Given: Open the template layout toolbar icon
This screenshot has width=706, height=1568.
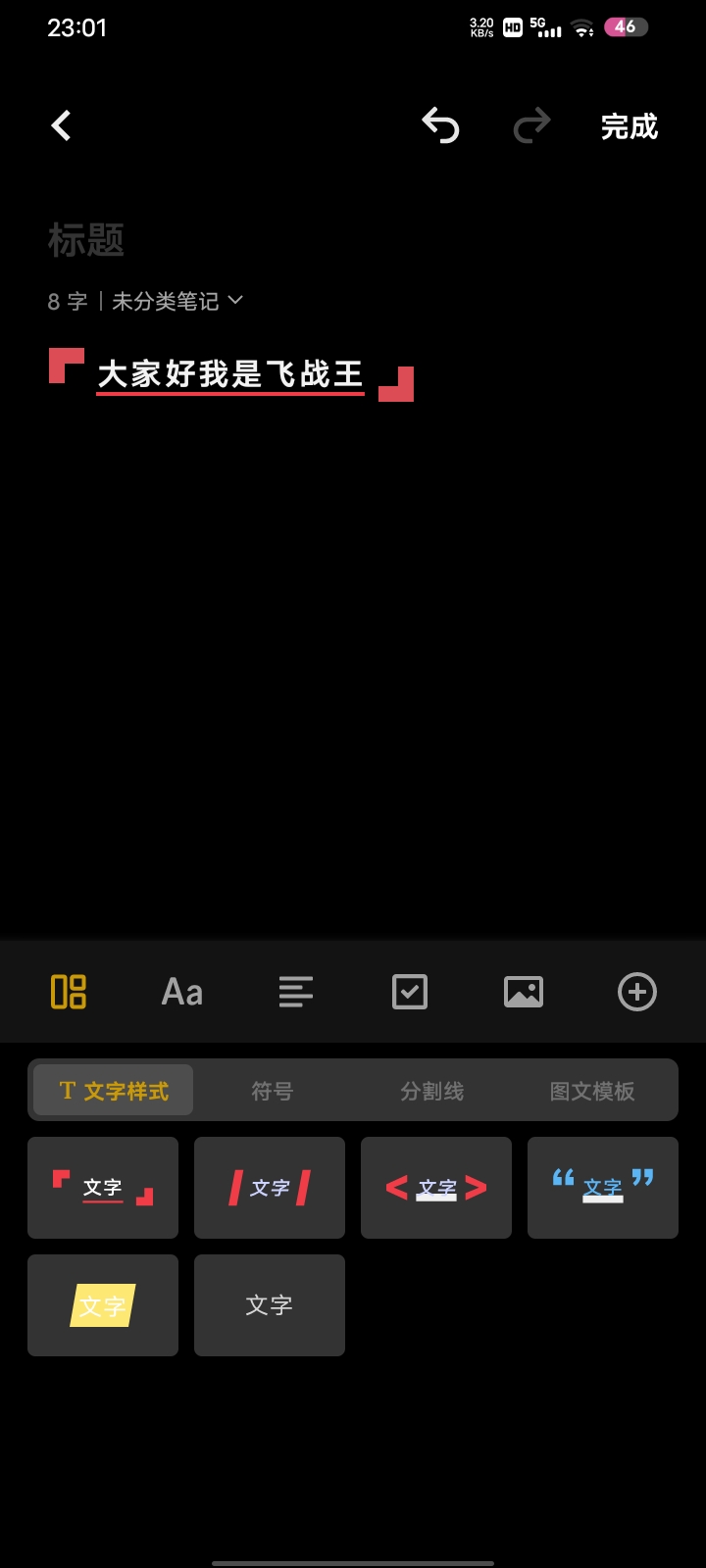Looking at the screenshot, I should pyautogui.click(x=69, y=992).
